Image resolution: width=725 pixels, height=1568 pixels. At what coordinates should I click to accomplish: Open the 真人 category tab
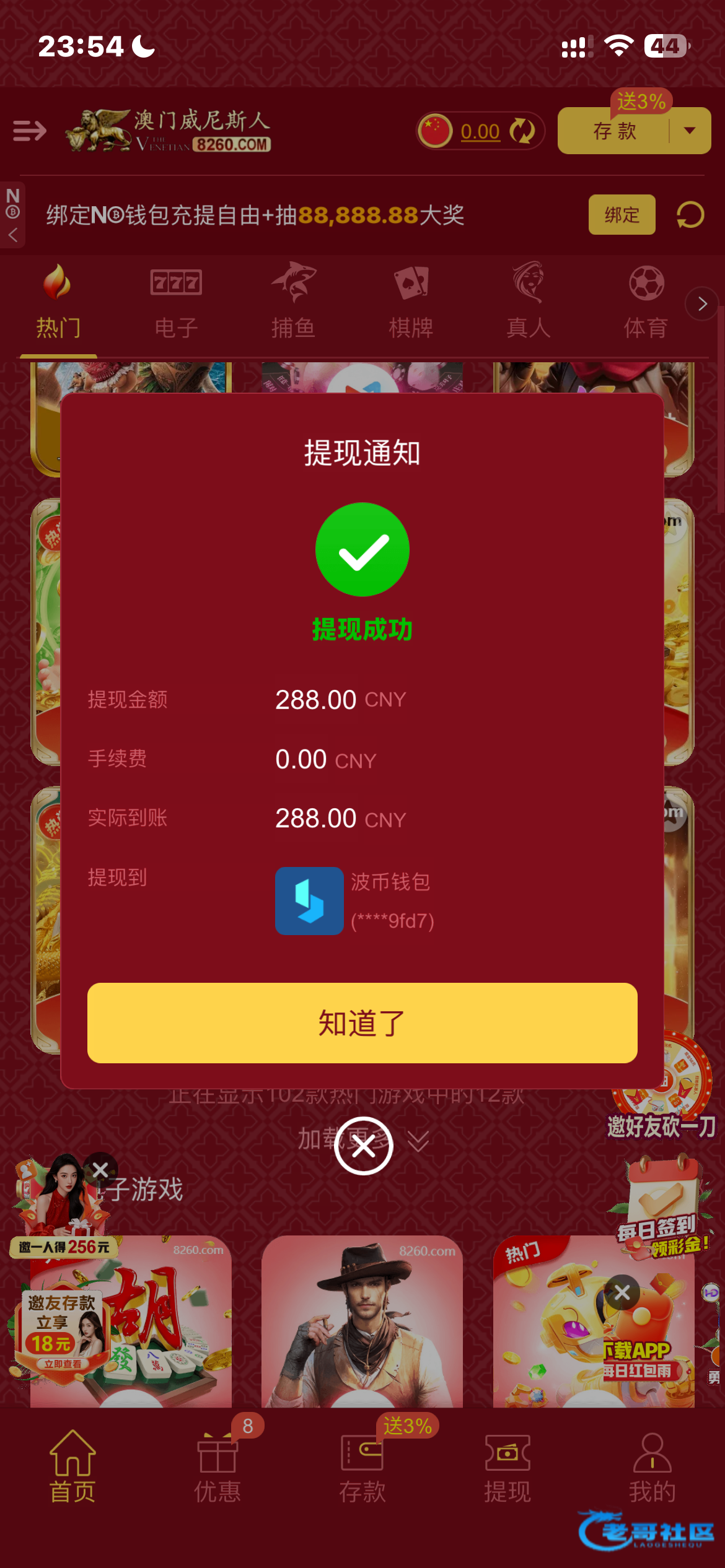pyautogui.click(x=529, y=302)
